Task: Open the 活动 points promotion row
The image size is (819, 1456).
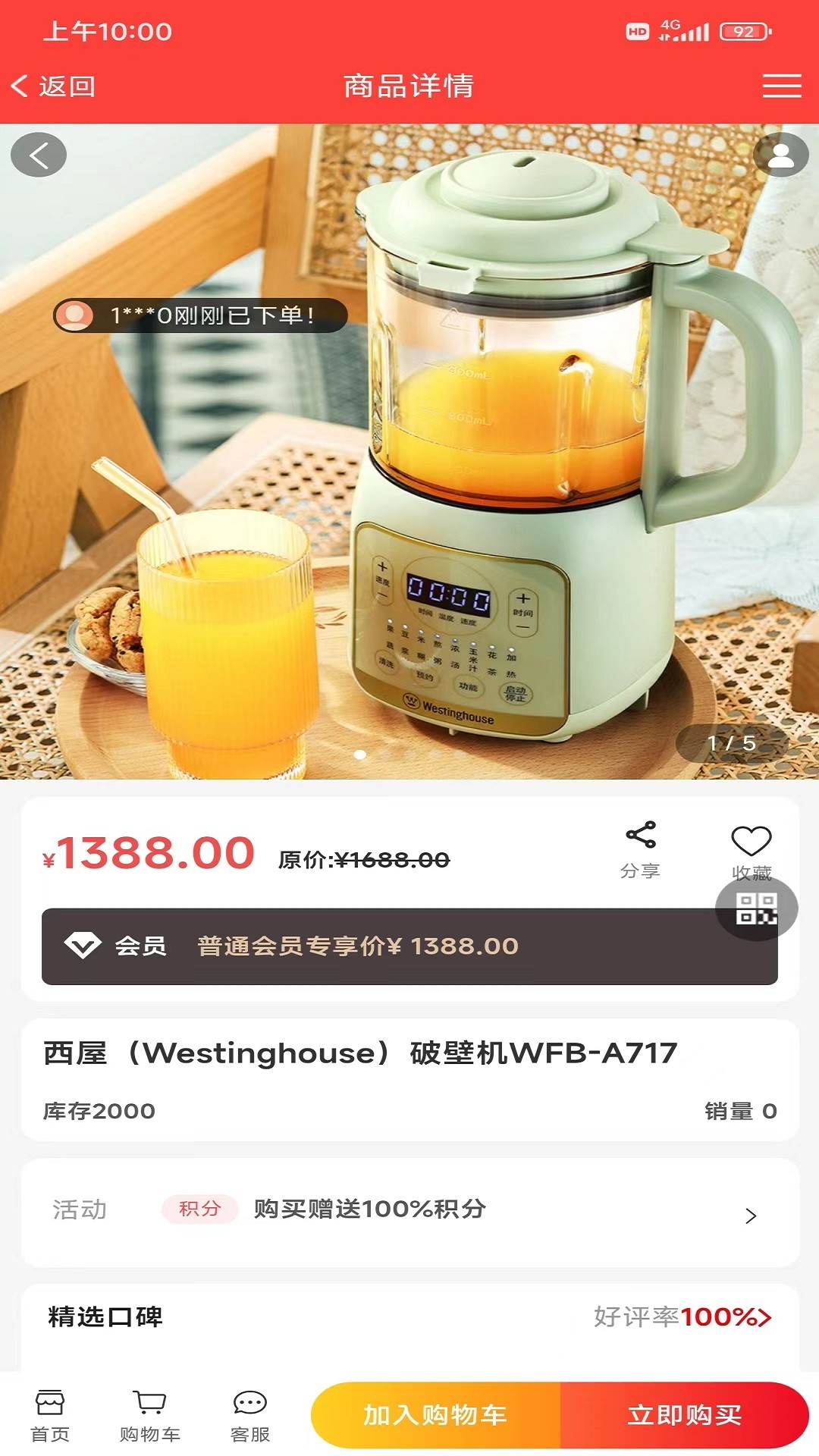Action: [409, 1212]
